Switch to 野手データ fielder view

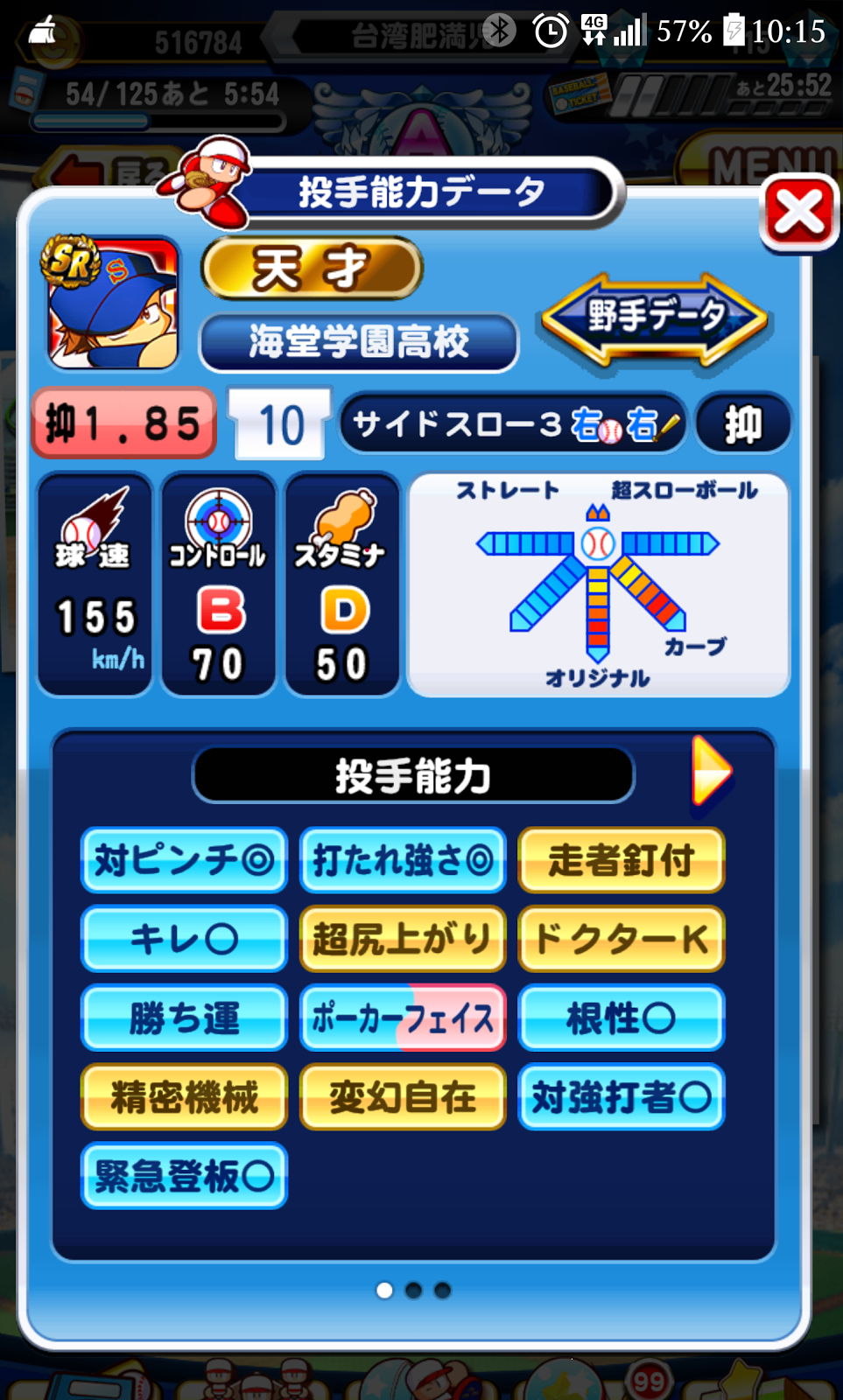tap(655, 317)
